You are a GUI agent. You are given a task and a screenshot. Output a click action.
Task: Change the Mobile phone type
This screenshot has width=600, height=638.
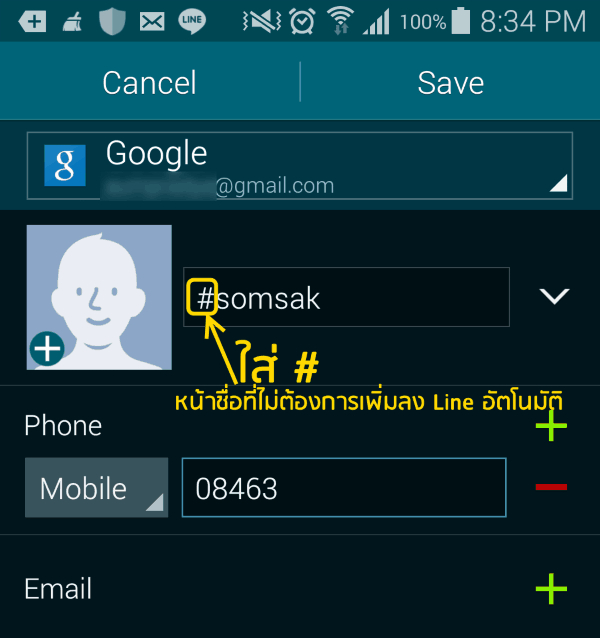click(x=96, y=488)
